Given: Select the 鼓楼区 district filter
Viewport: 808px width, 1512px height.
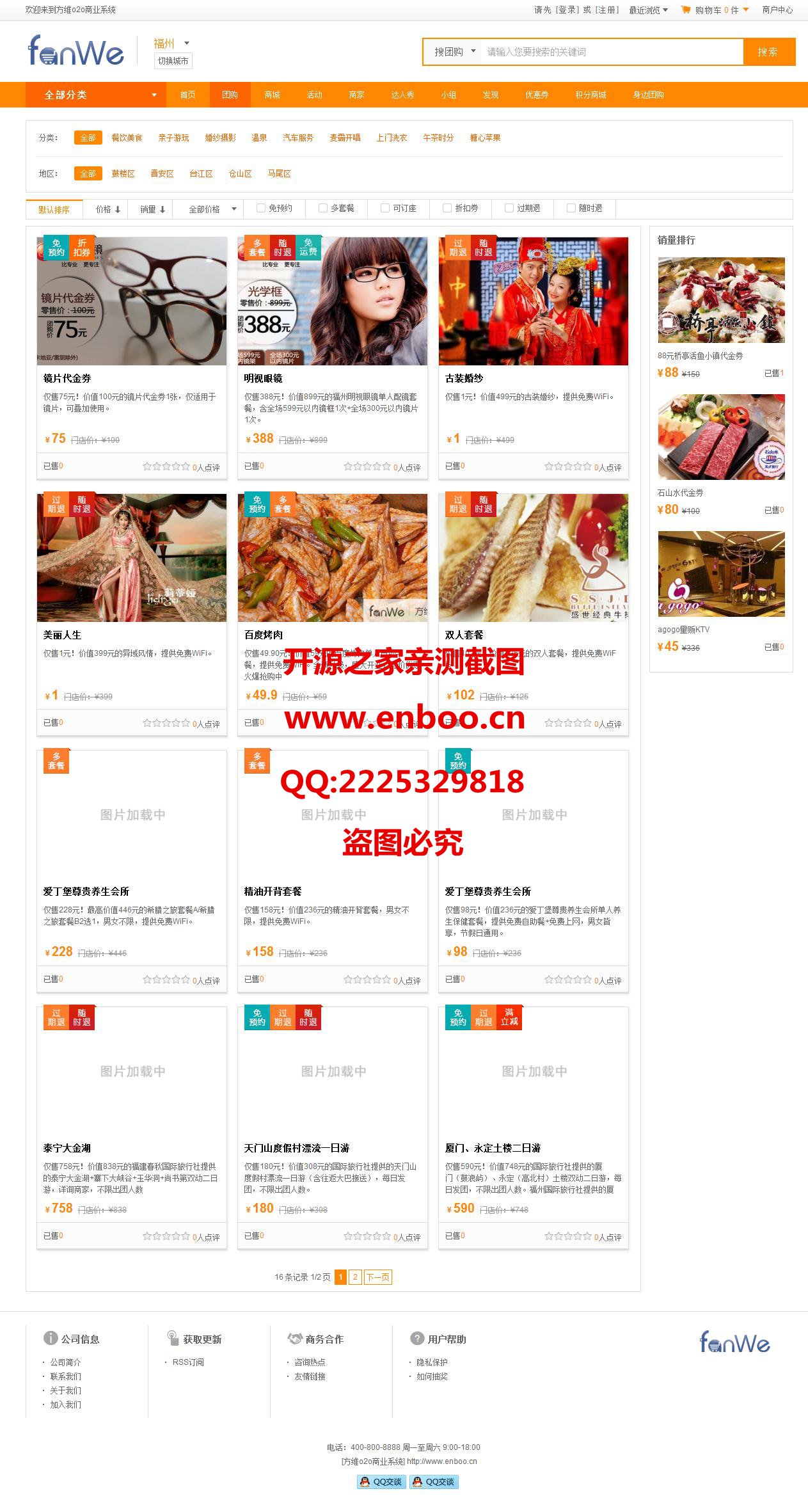Looking at the screenshot, I should point(123,173).
